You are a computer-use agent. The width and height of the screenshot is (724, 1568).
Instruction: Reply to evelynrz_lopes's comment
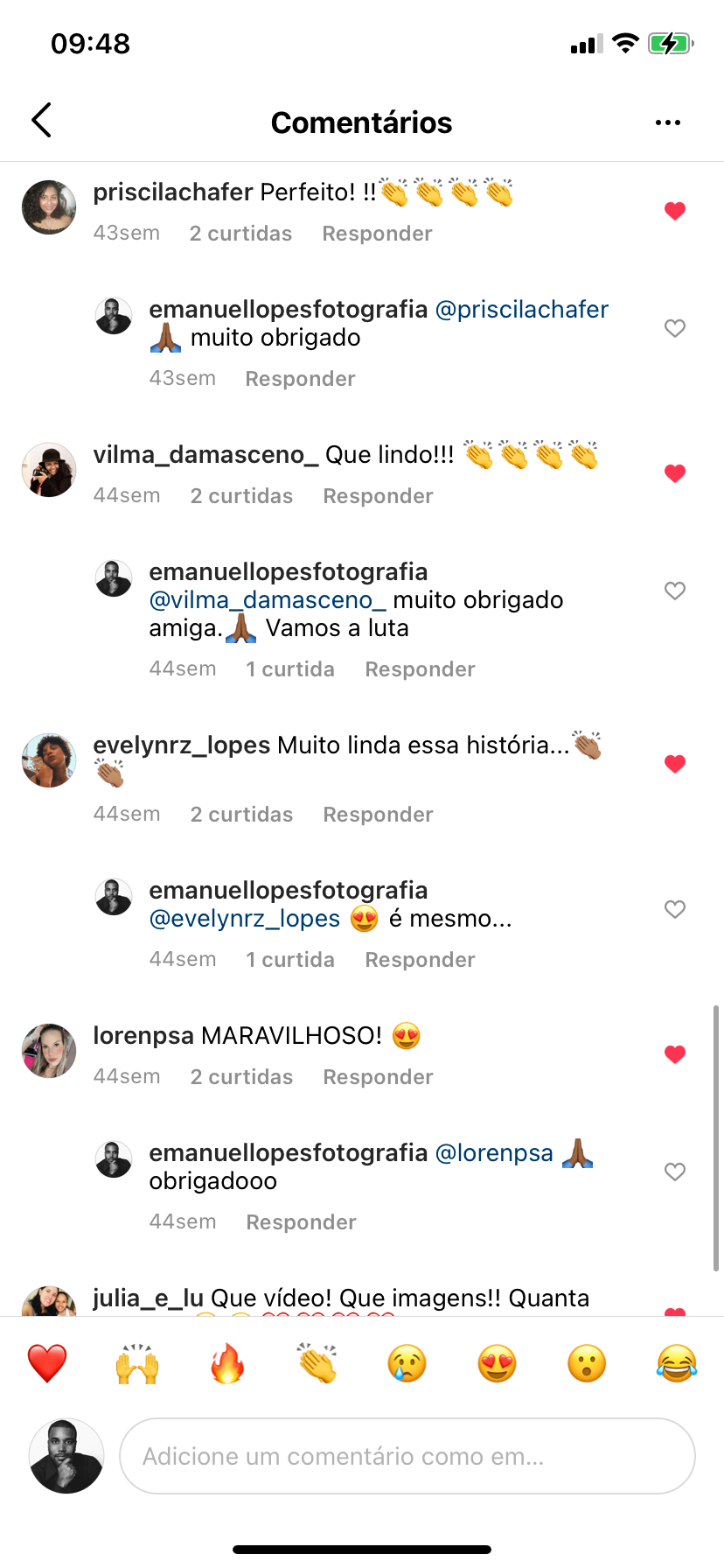click(378, 815)
